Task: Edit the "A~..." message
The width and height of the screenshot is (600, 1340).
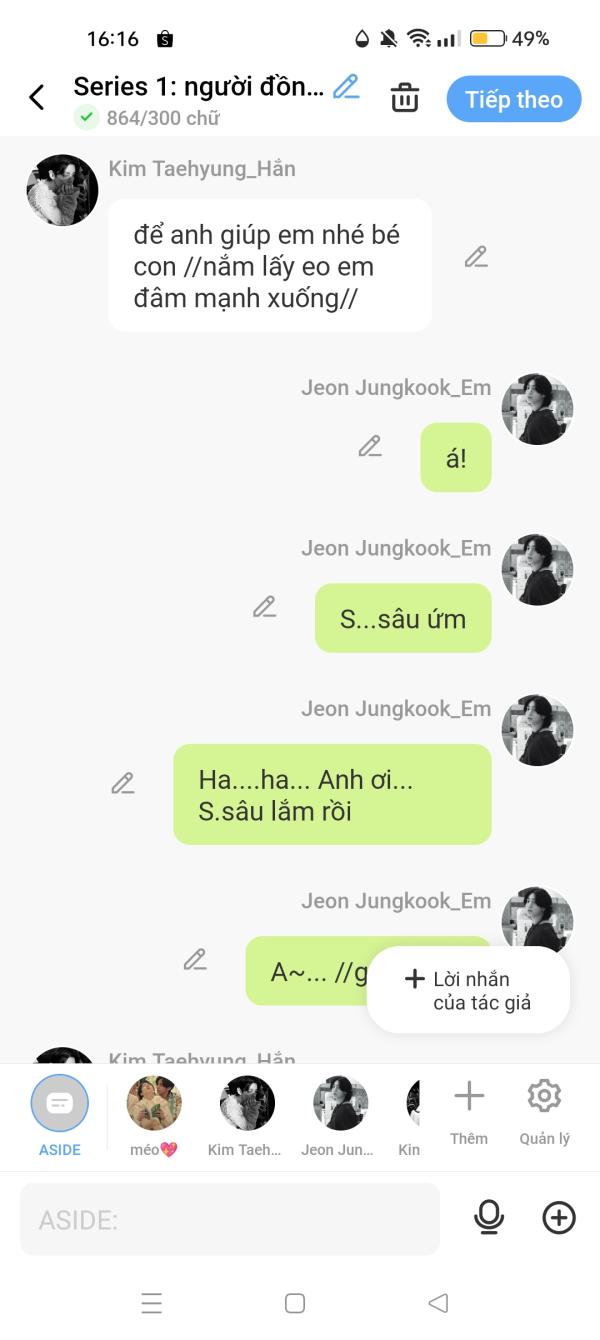Action: [x=195, y=961]
